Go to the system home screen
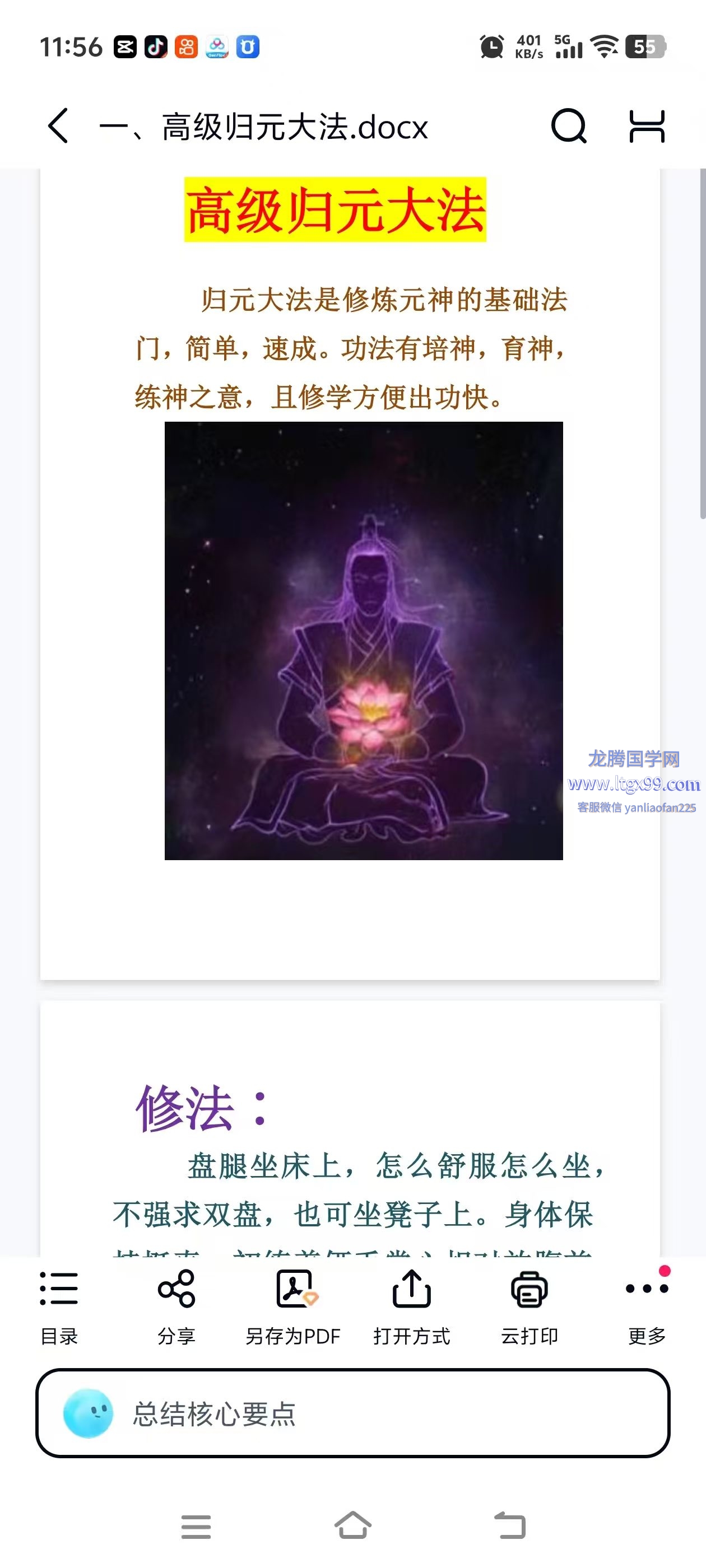This screenshot has width=706, height=1568. (354, 1526)
